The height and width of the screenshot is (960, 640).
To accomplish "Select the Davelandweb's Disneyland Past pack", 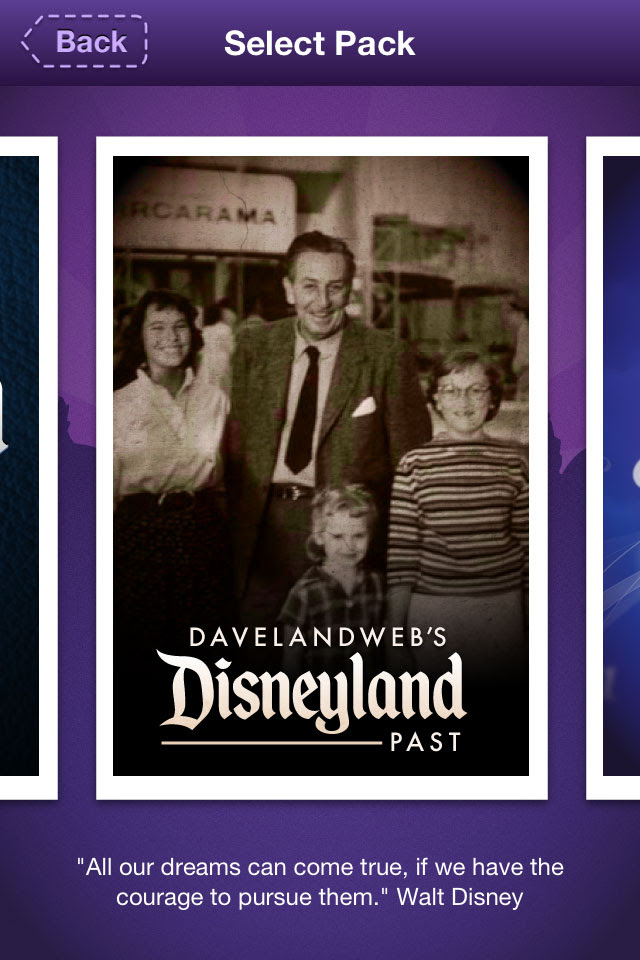I will [321, 467].
